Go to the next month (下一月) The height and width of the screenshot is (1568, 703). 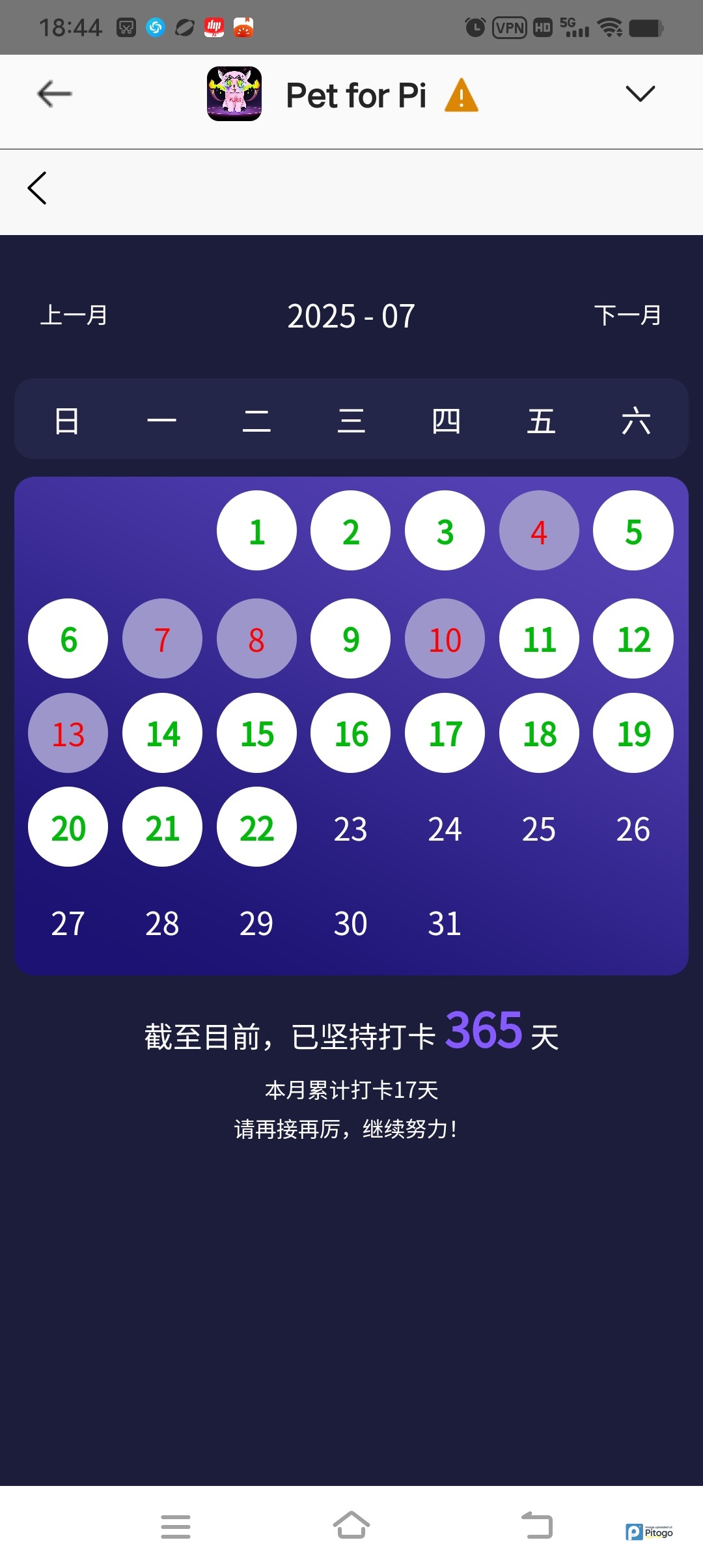[x=627, y=315]
